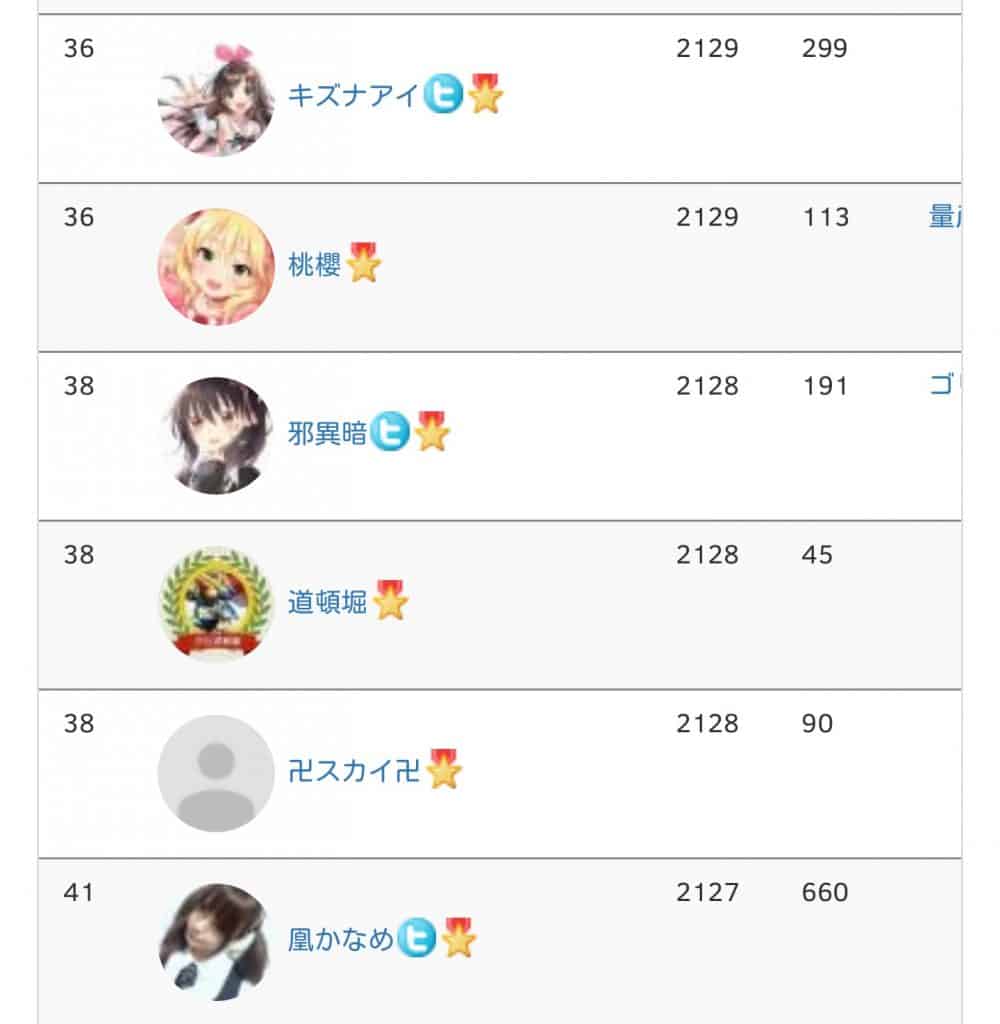Open キズナアイ's profile link
1000x1024 pixels.
coord(351,96)
